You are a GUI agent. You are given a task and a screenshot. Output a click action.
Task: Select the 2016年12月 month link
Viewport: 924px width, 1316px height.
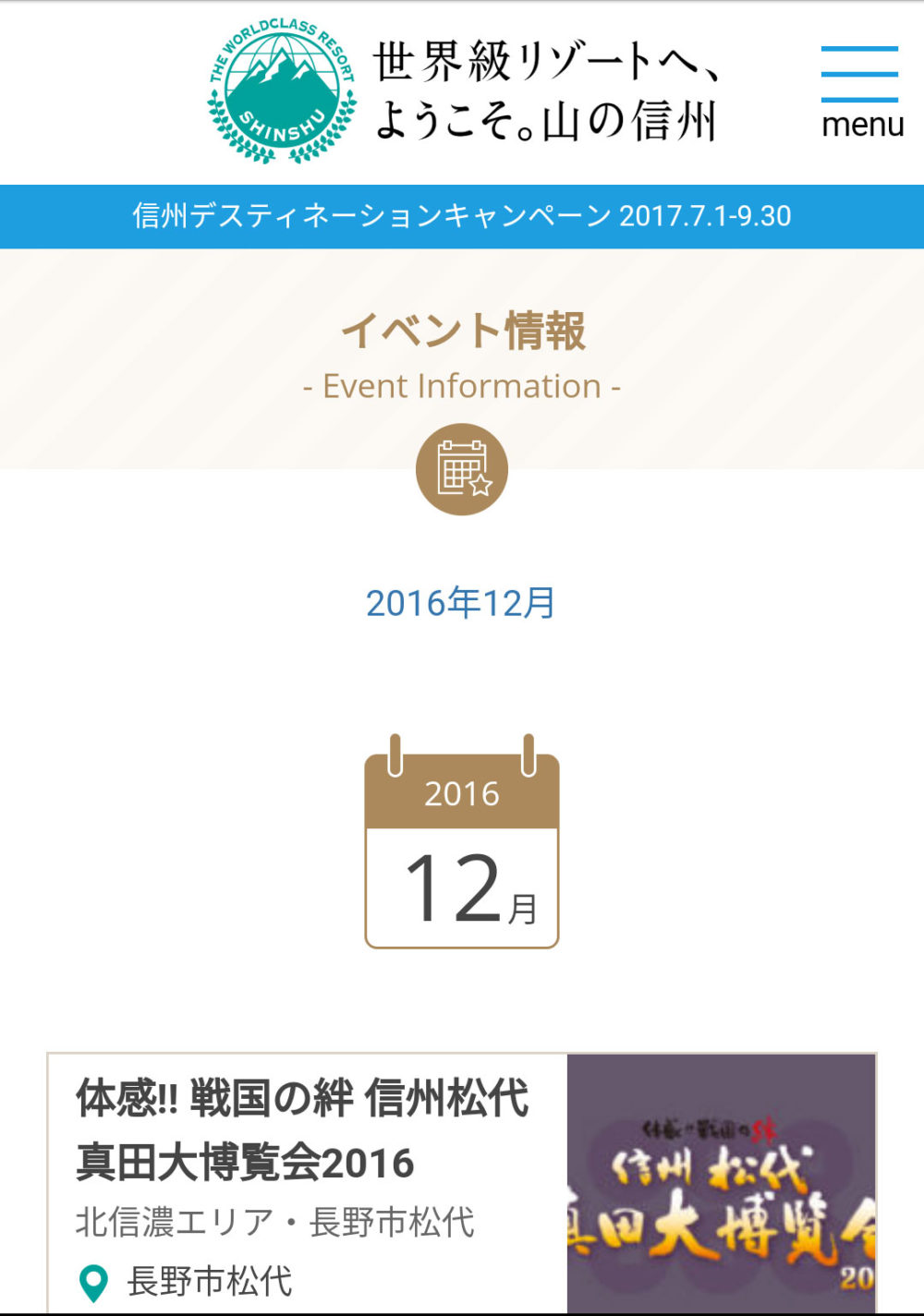click(x=460, y=603)
